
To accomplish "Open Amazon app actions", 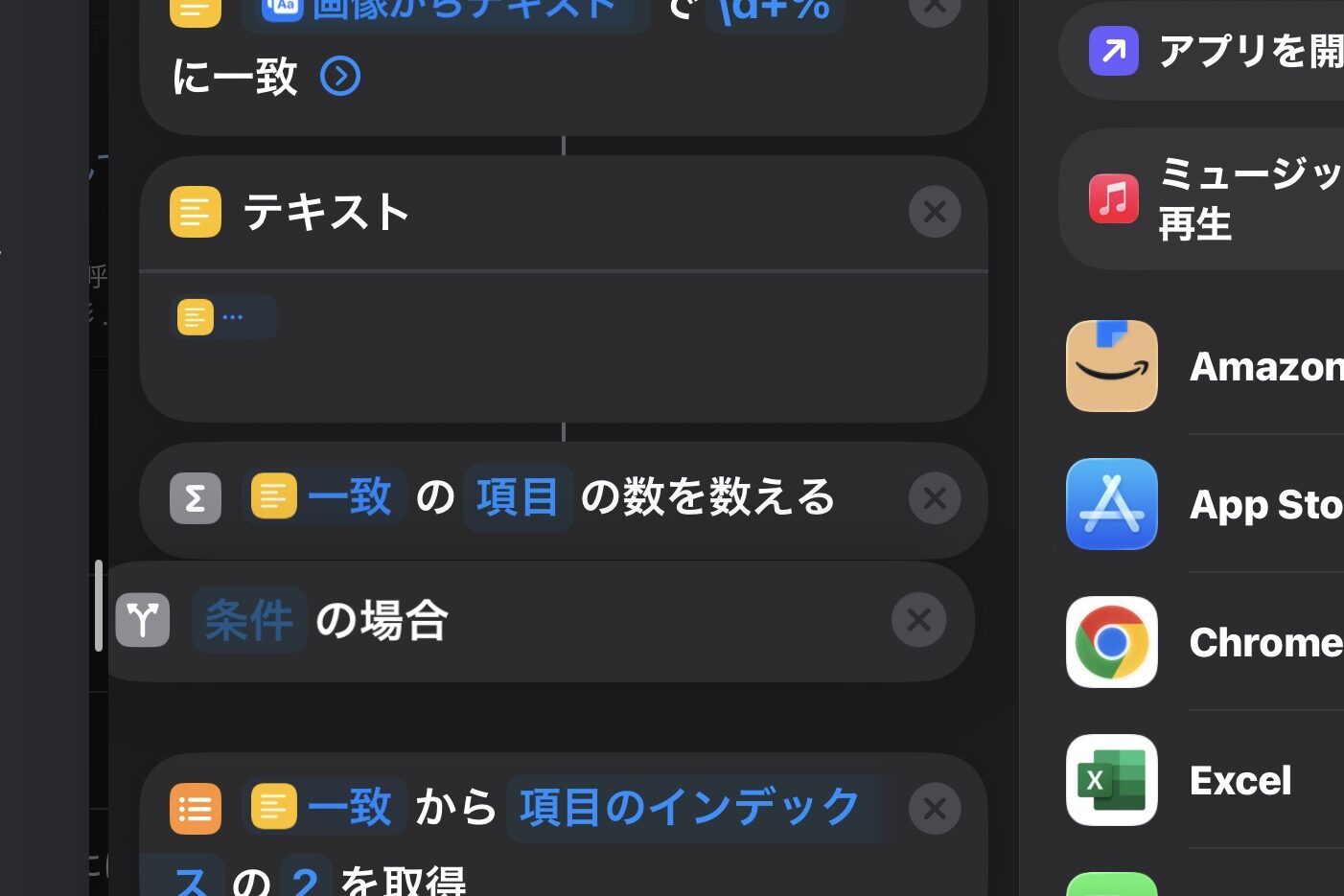I will click(x=1208, y=366).
